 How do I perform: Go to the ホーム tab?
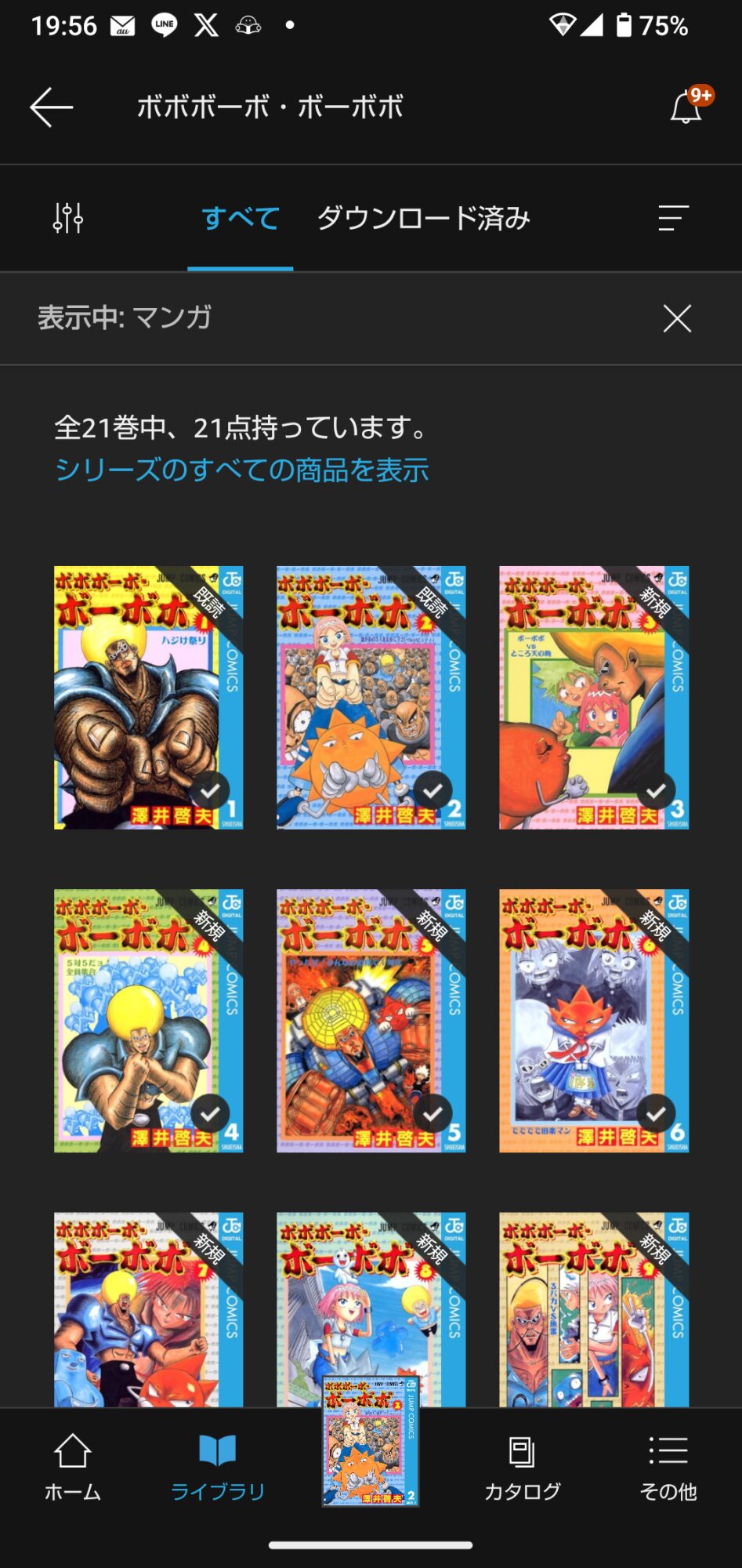73,1468
